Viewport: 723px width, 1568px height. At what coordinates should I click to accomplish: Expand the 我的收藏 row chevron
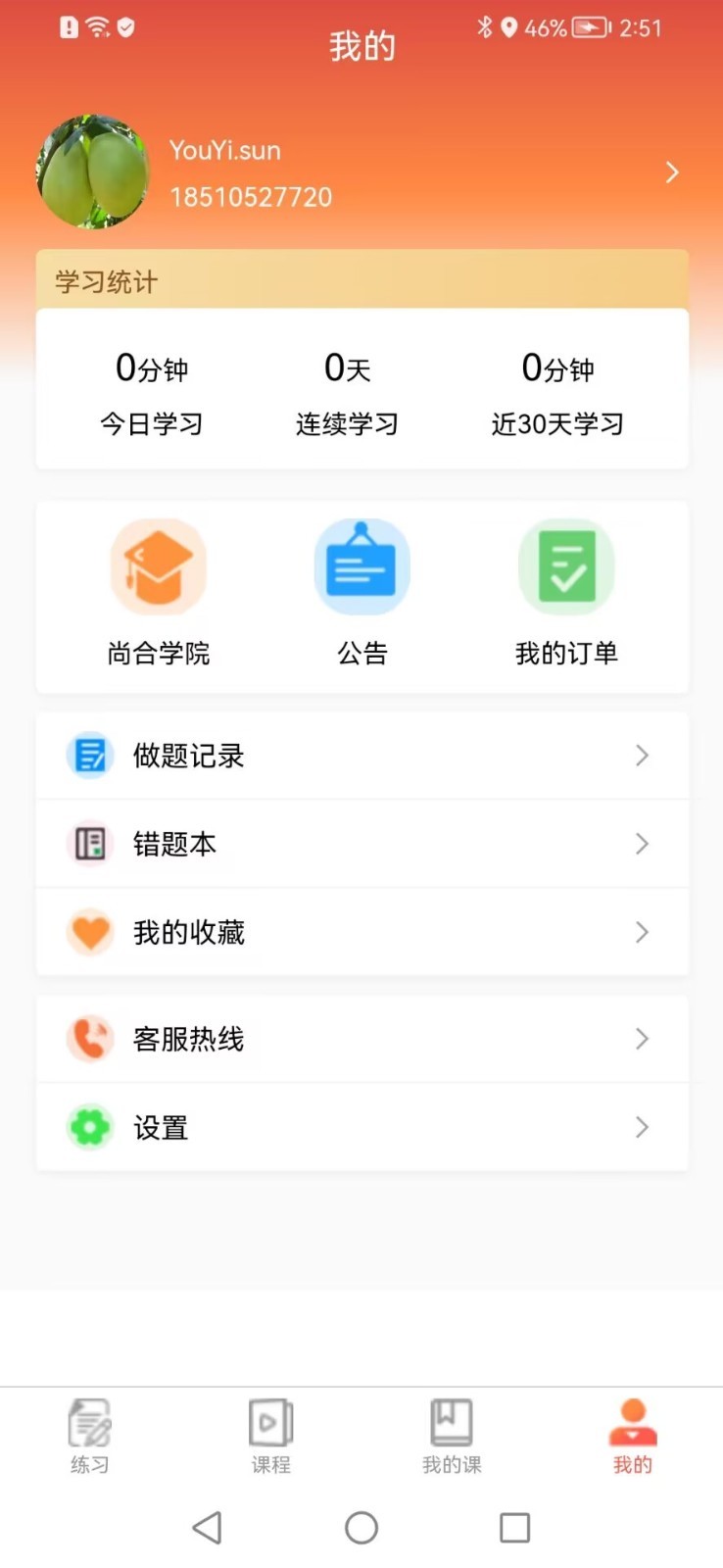[x=642, y=932]
